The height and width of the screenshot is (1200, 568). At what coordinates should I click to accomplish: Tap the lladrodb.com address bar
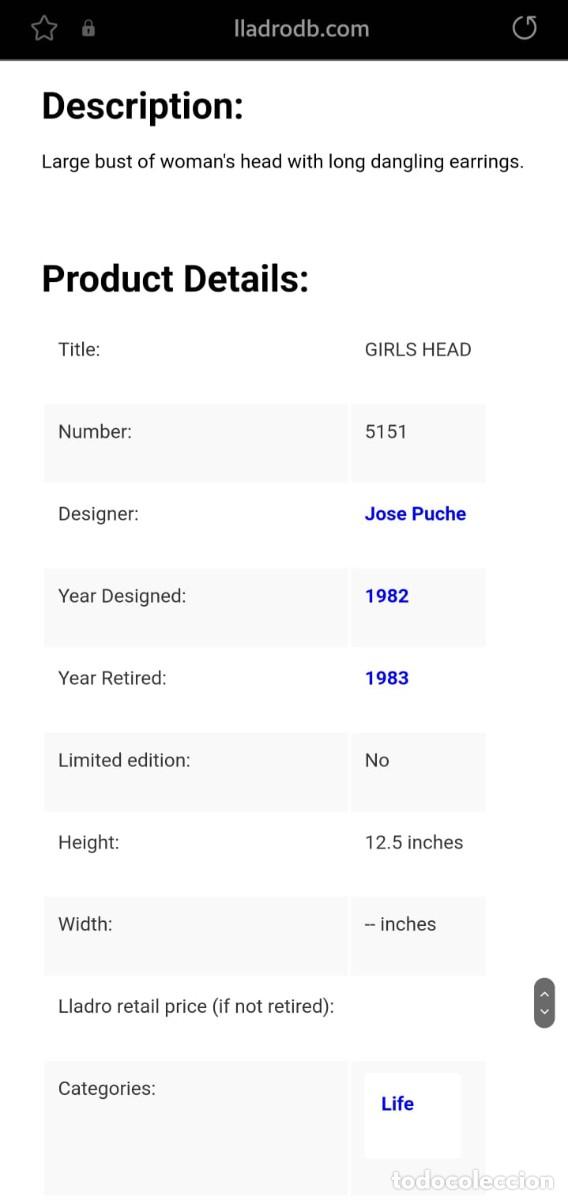[x=301, y=29]
